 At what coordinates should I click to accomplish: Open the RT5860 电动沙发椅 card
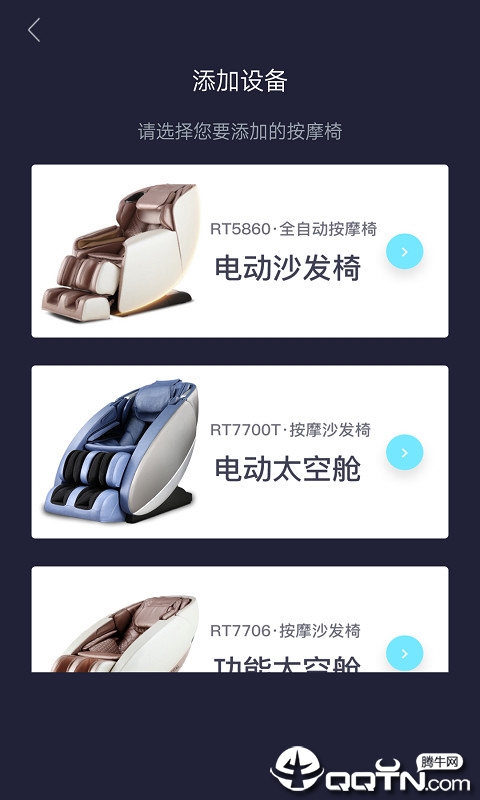pyautogui.click(x=240, y=251)
